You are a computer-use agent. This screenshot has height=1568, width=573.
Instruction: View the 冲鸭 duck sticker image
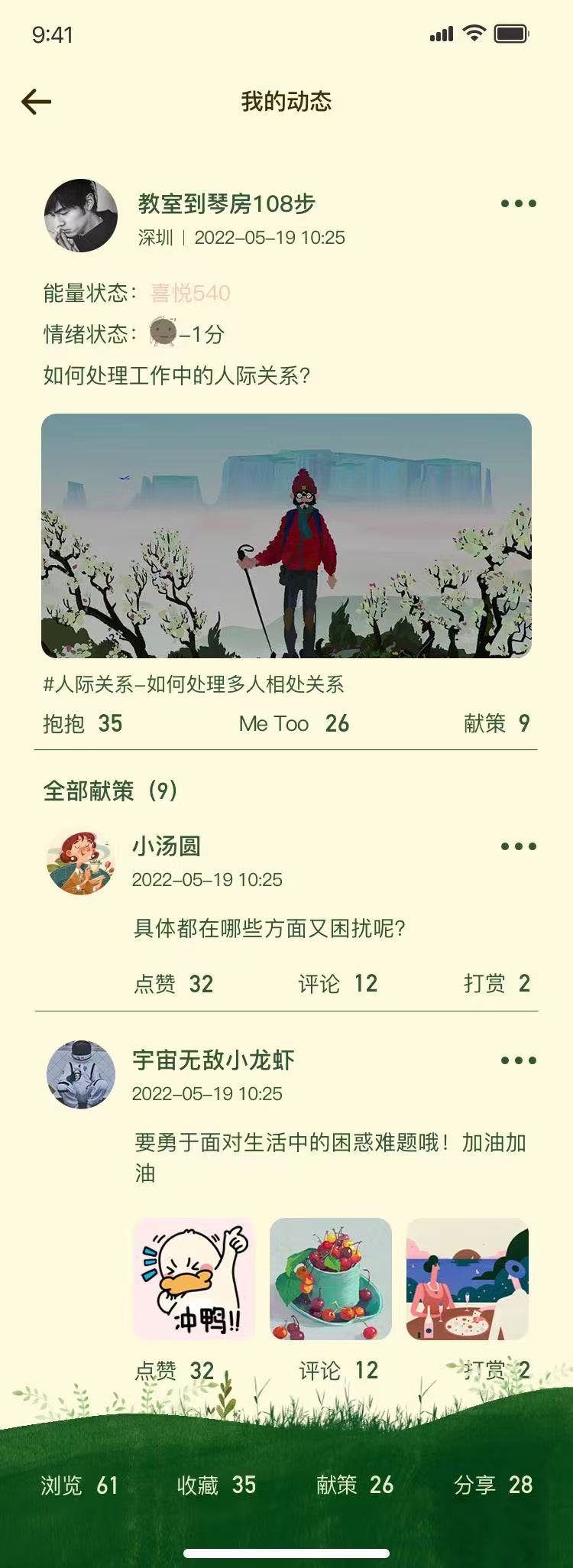pyautogui.click(x=194, y=1279)
